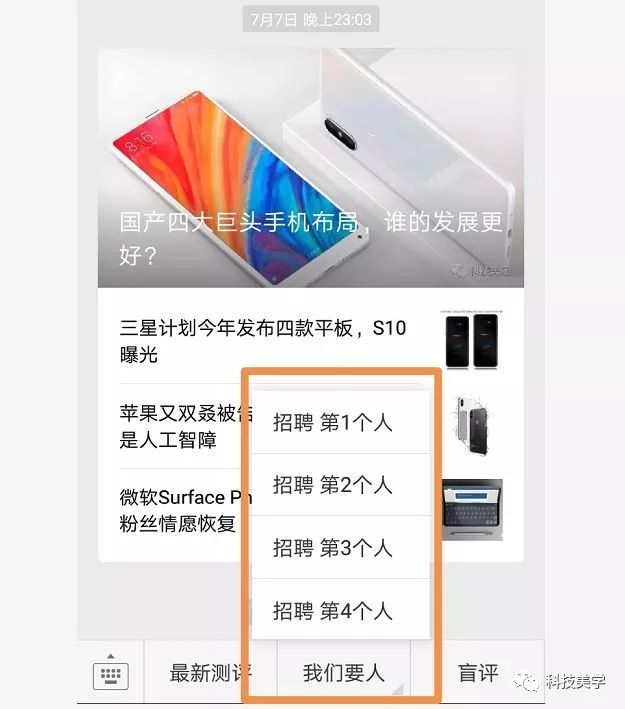The width and height of the screenshot is (625, 709).
Task: Open the 微软Surface article
Action: click(180, 509)
